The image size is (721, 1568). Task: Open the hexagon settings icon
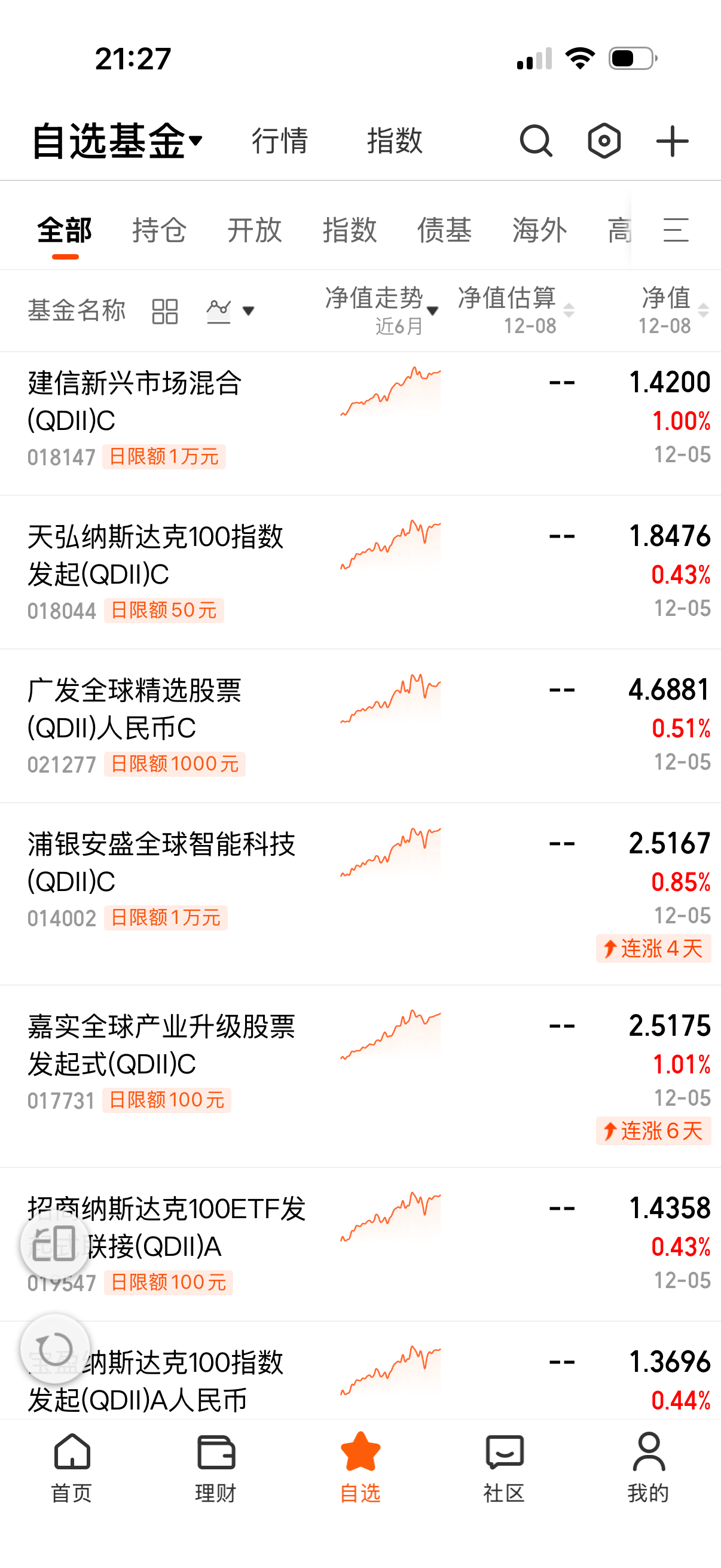point(604,141)
